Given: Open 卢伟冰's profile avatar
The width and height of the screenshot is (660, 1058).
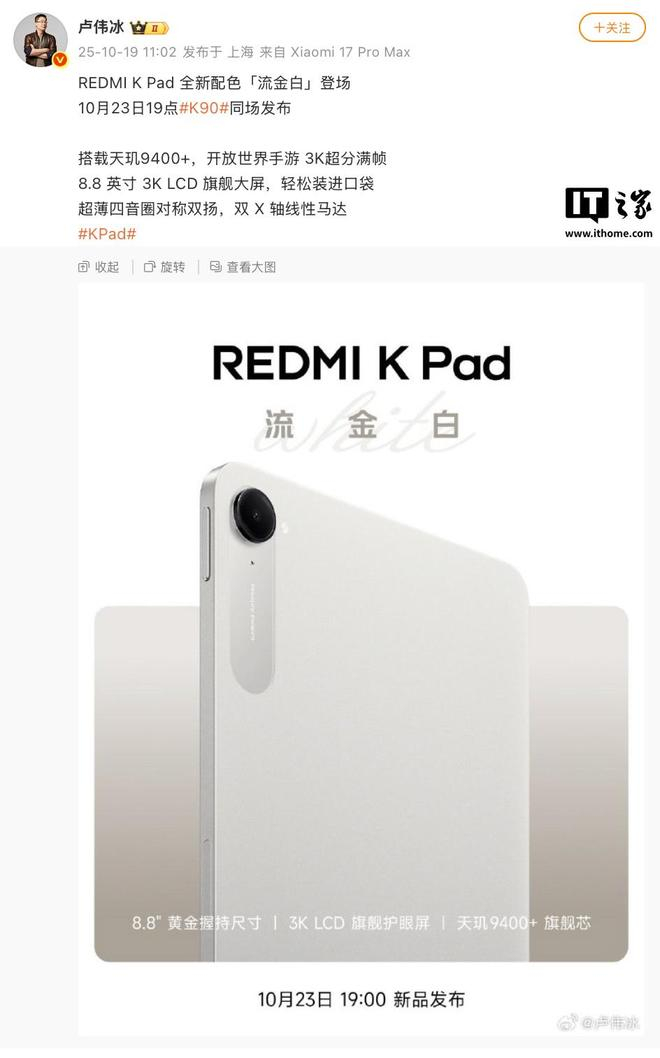Looking at the screenshot, I should [x=40, y=40].
